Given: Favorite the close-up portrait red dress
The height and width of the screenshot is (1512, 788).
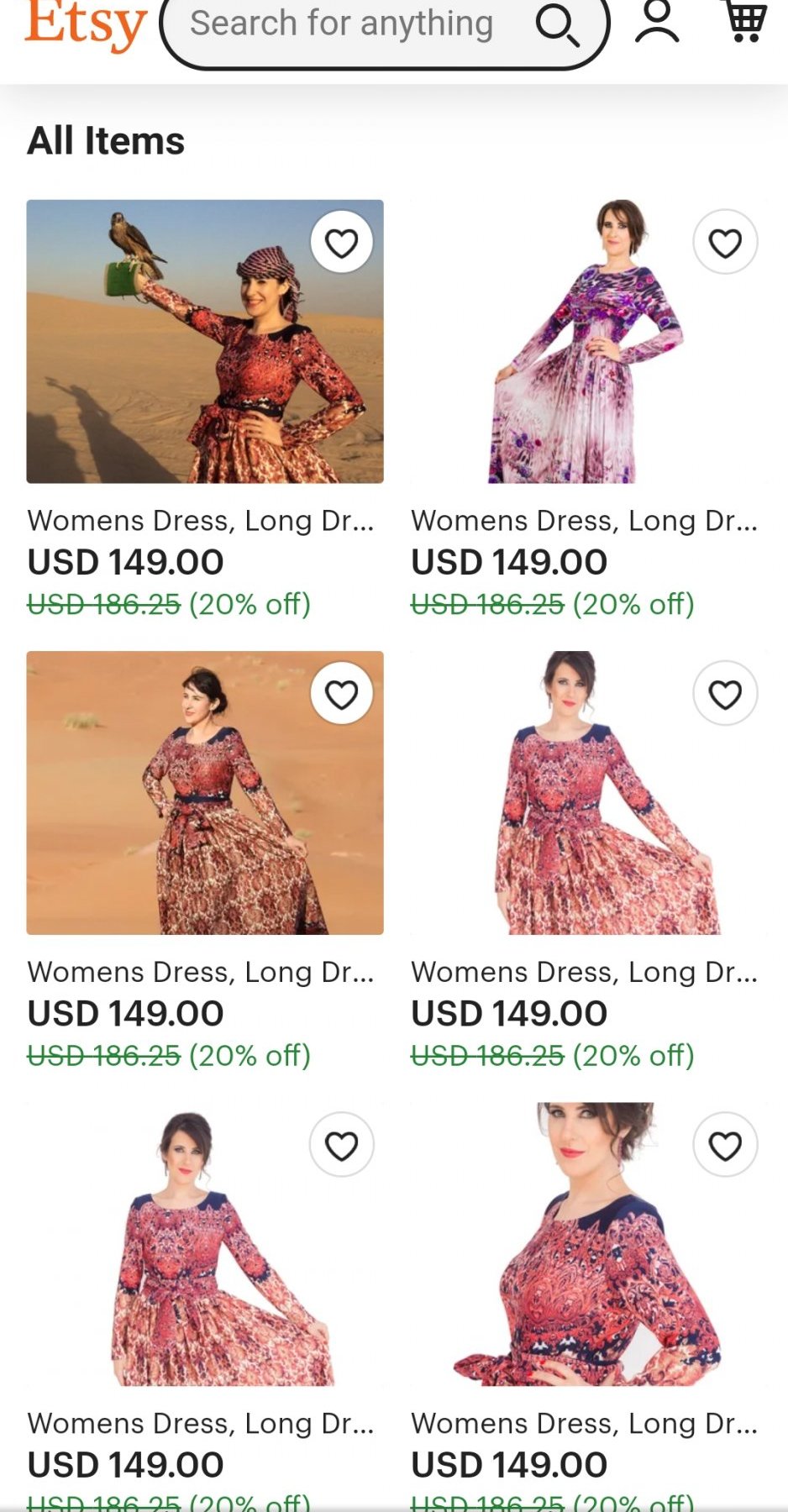Looking at the screenshot, I should point(725,1146).
